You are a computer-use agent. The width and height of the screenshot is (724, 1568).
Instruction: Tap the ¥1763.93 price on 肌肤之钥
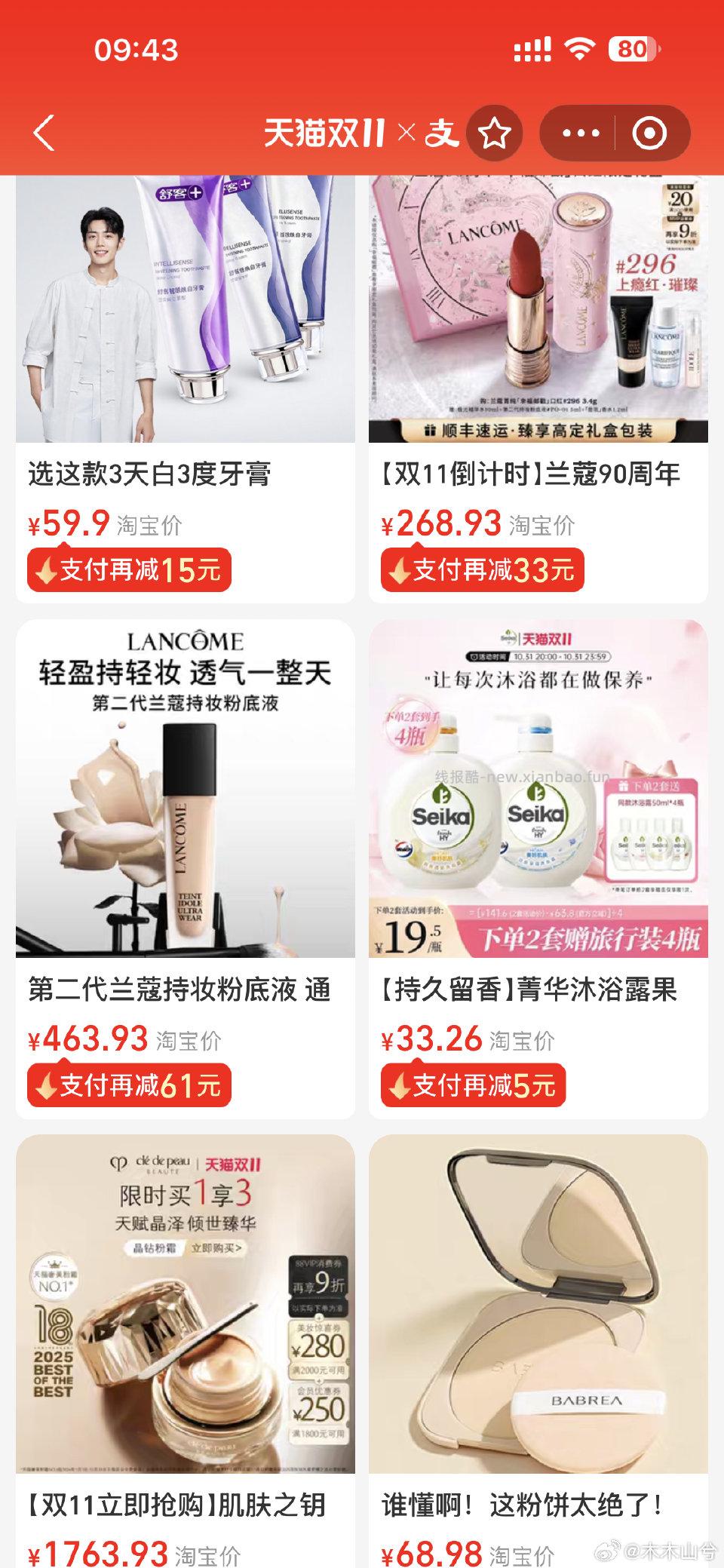(x=98, y=1554)
